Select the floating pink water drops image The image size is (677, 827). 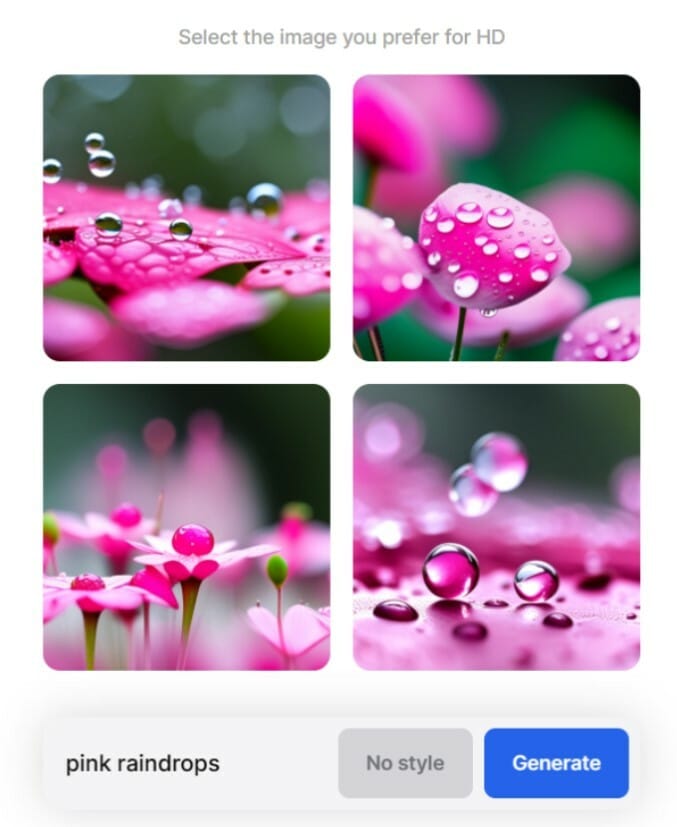click(x=496, y=527)
